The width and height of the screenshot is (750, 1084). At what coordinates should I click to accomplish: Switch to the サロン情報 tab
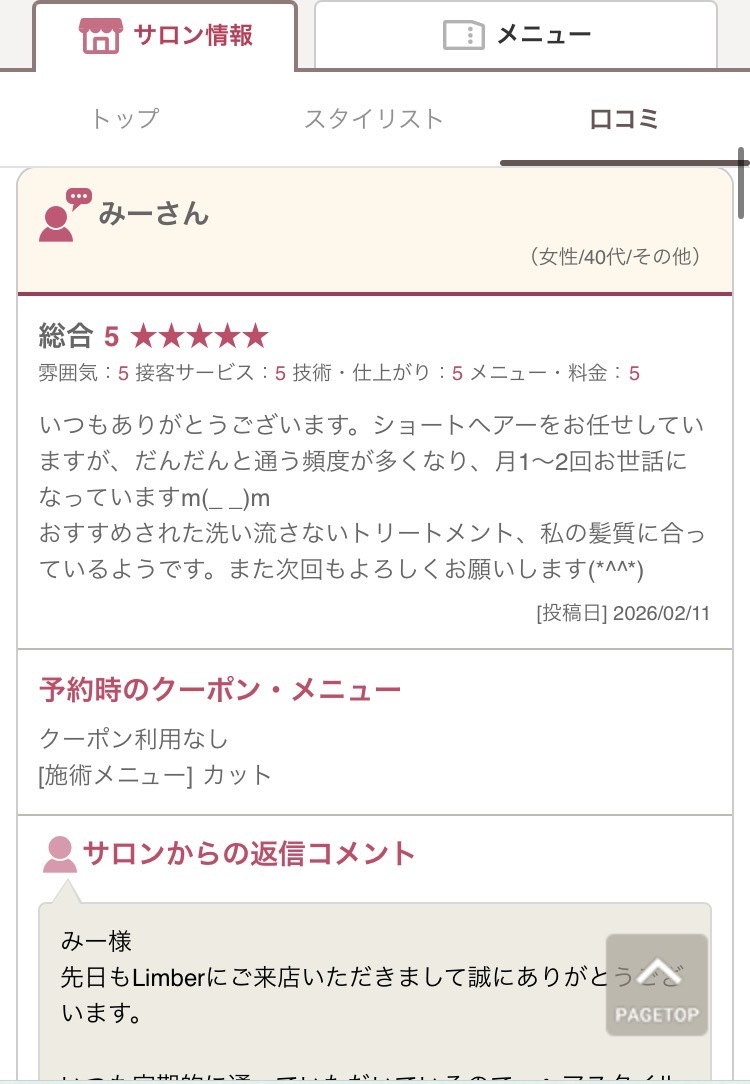(166, 36)
